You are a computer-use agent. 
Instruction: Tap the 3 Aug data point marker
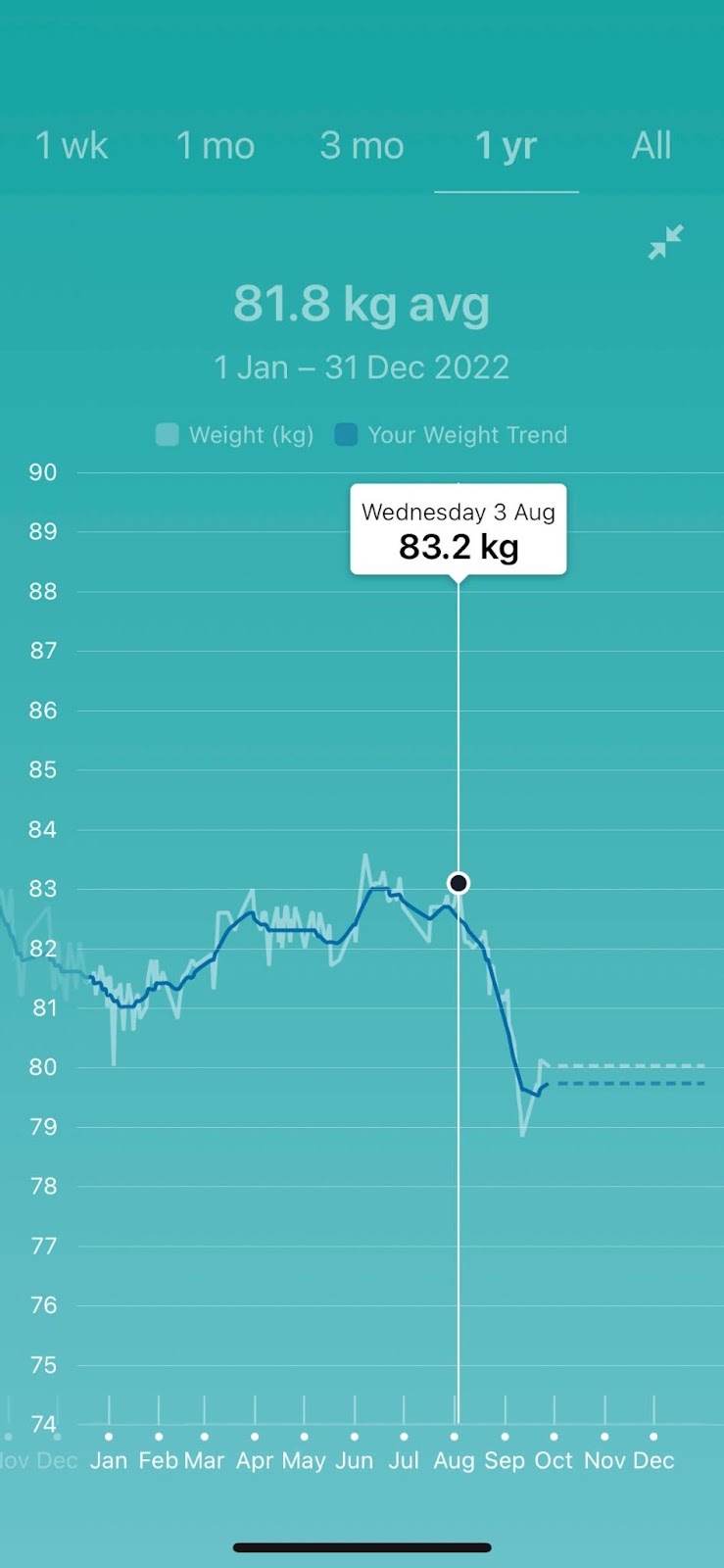[459, 883]
